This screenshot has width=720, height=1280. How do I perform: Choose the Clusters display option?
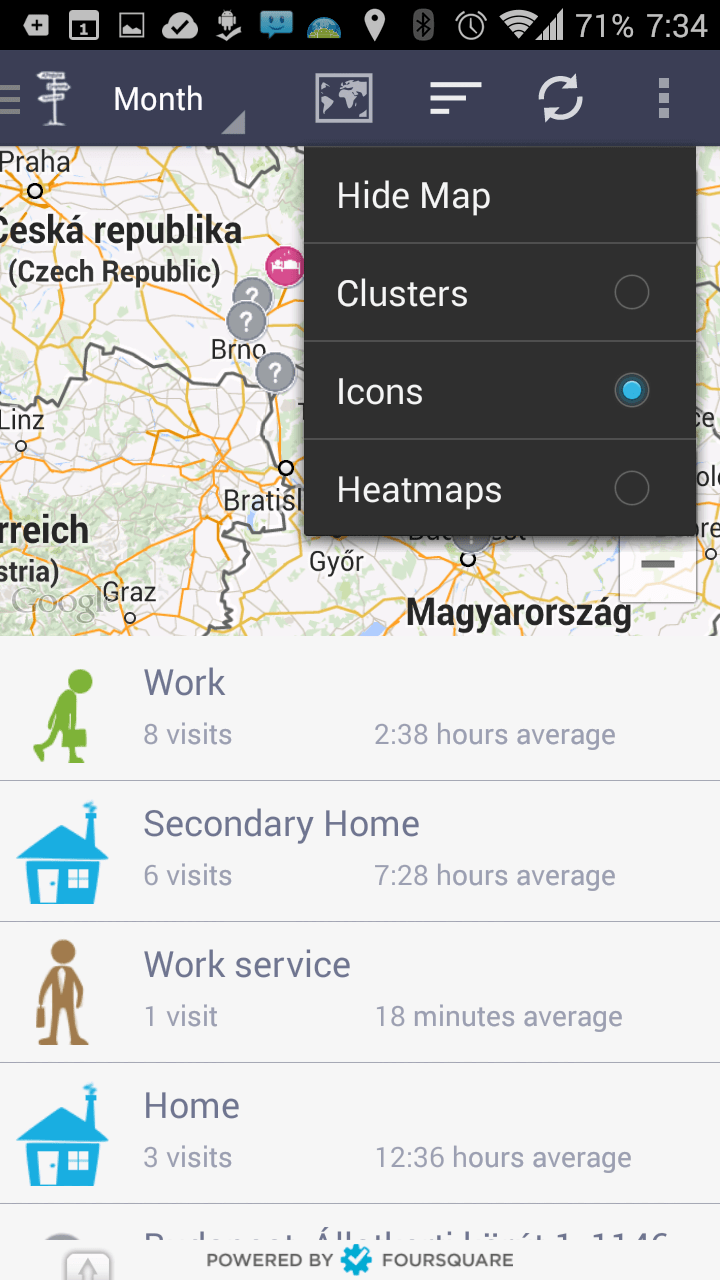(x=500, y=293)
